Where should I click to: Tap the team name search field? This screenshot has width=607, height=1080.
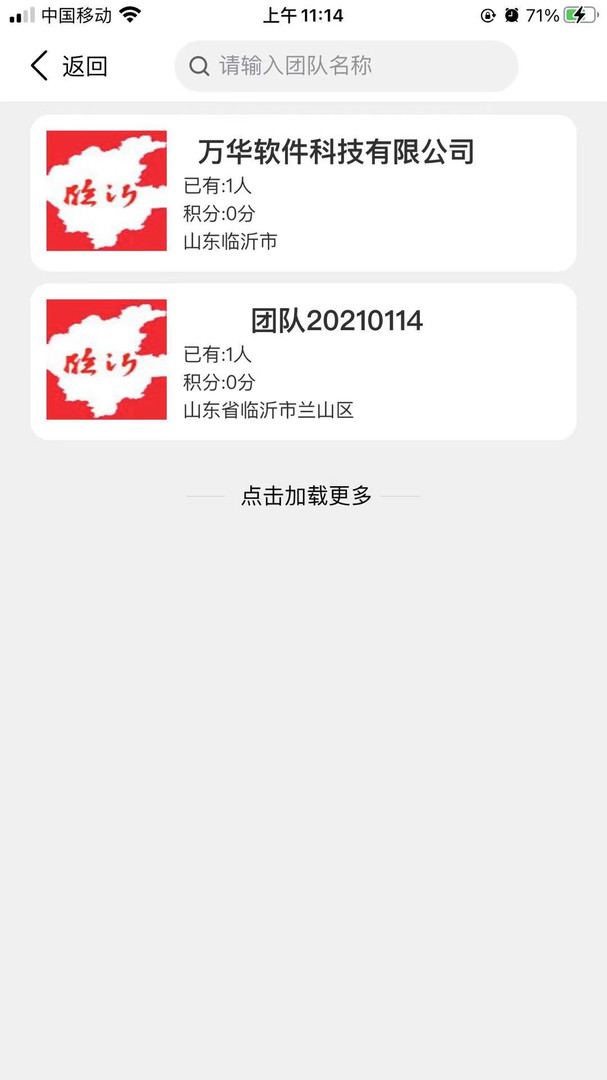346,66
